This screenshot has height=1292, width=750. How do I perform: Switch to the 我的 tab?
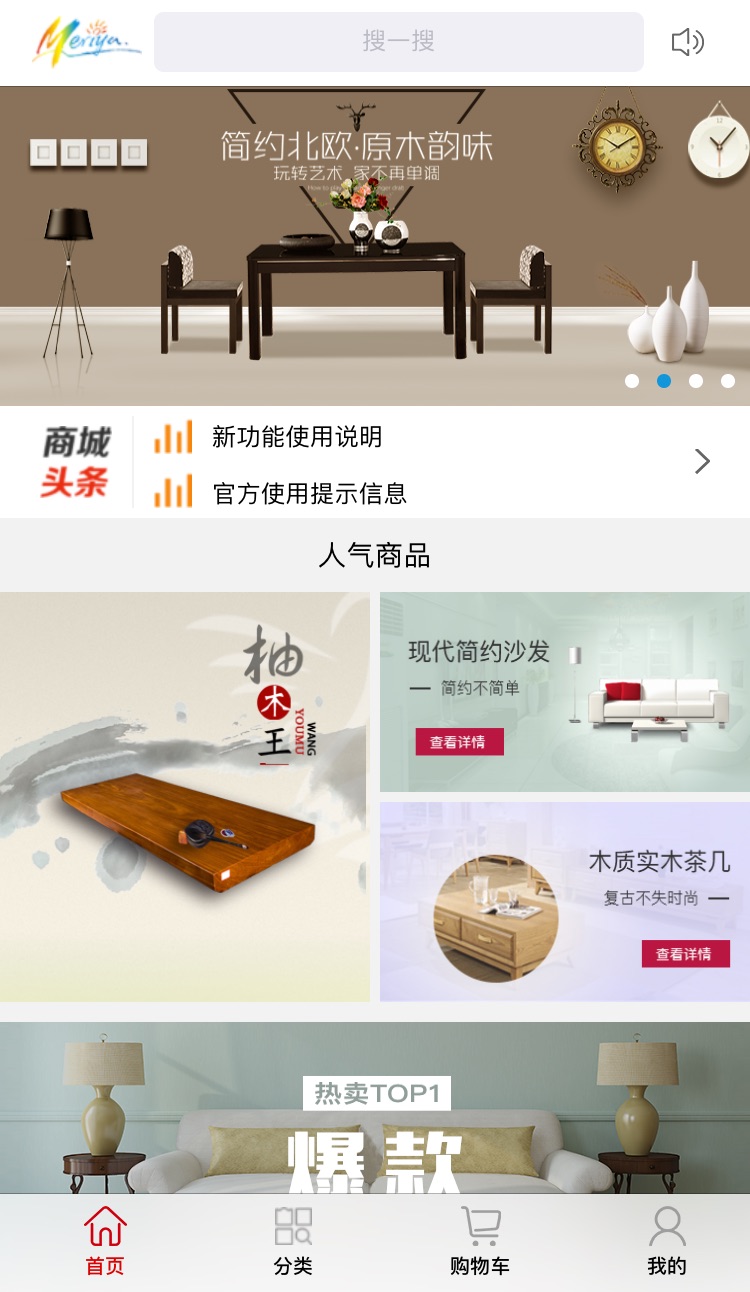pos(667,1241)
